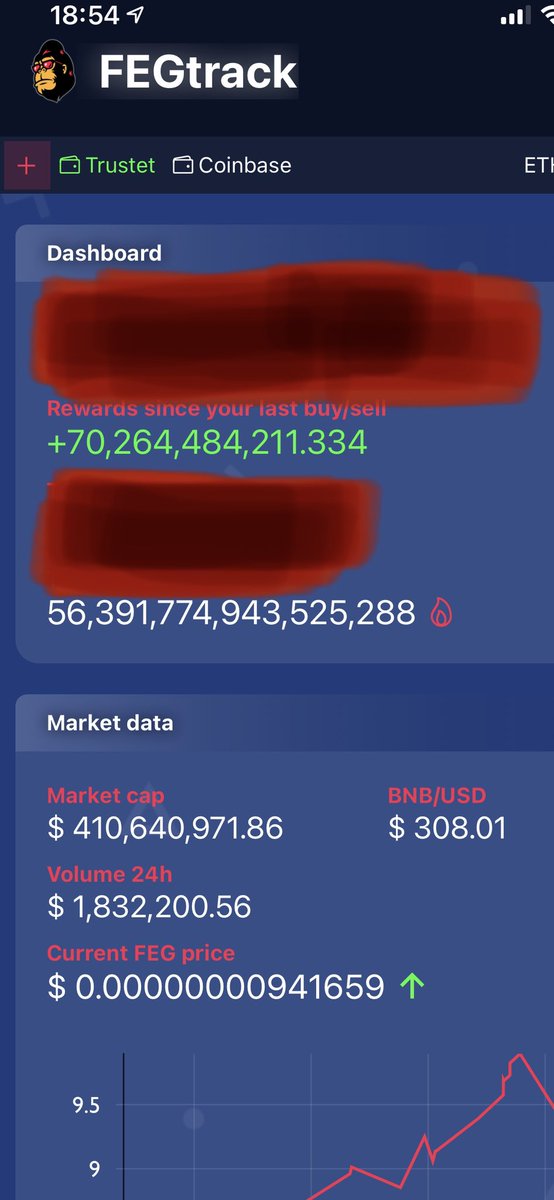This screenshot has height=1200, width=554.
Task: Add a new wallet with the plus button
Action: pos(27,165)
